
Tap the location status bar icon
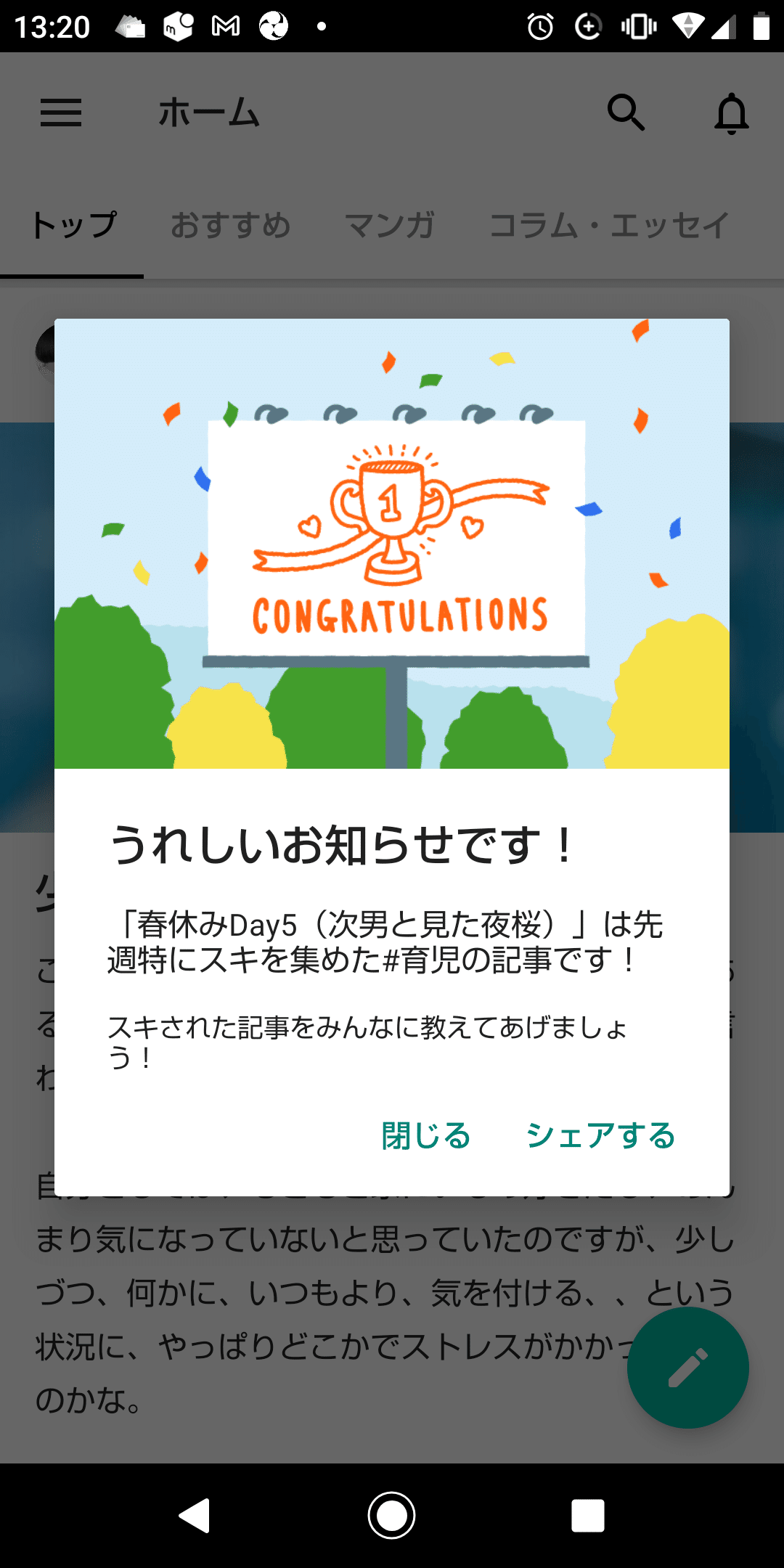pyautogui.click(x=587, y=26)
